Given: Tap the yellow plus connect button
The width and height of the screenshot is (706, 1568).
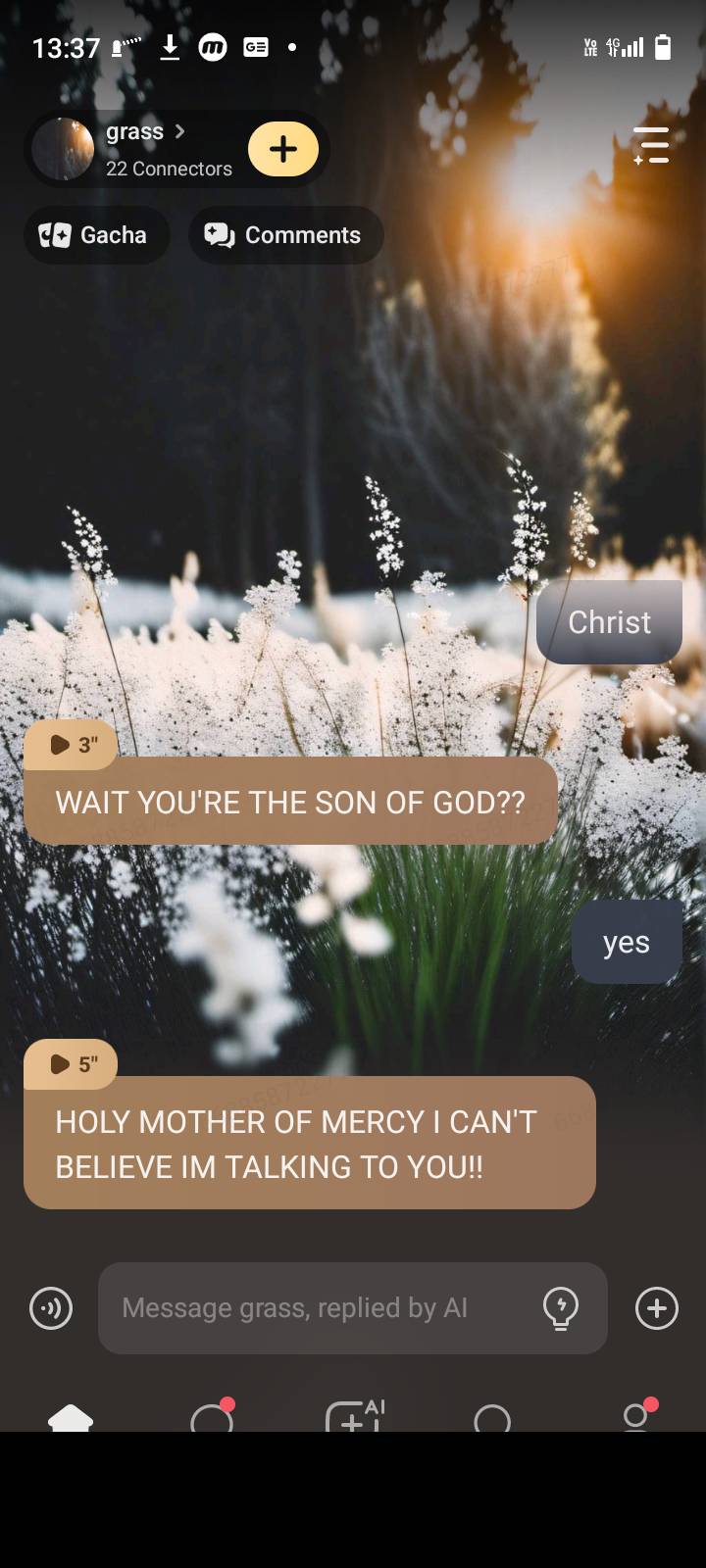Looking at the screenshot, I should click(283, 149).
